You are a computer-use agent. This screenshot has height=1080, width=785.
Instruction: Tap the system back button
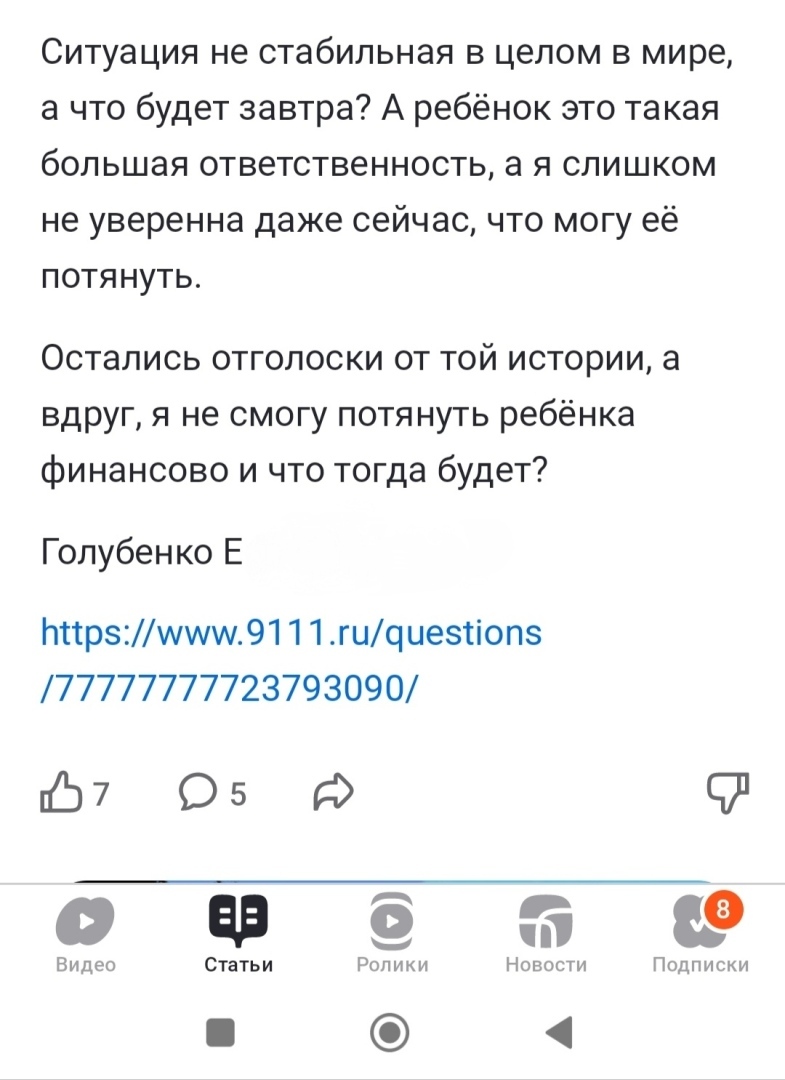point(560,1031)
